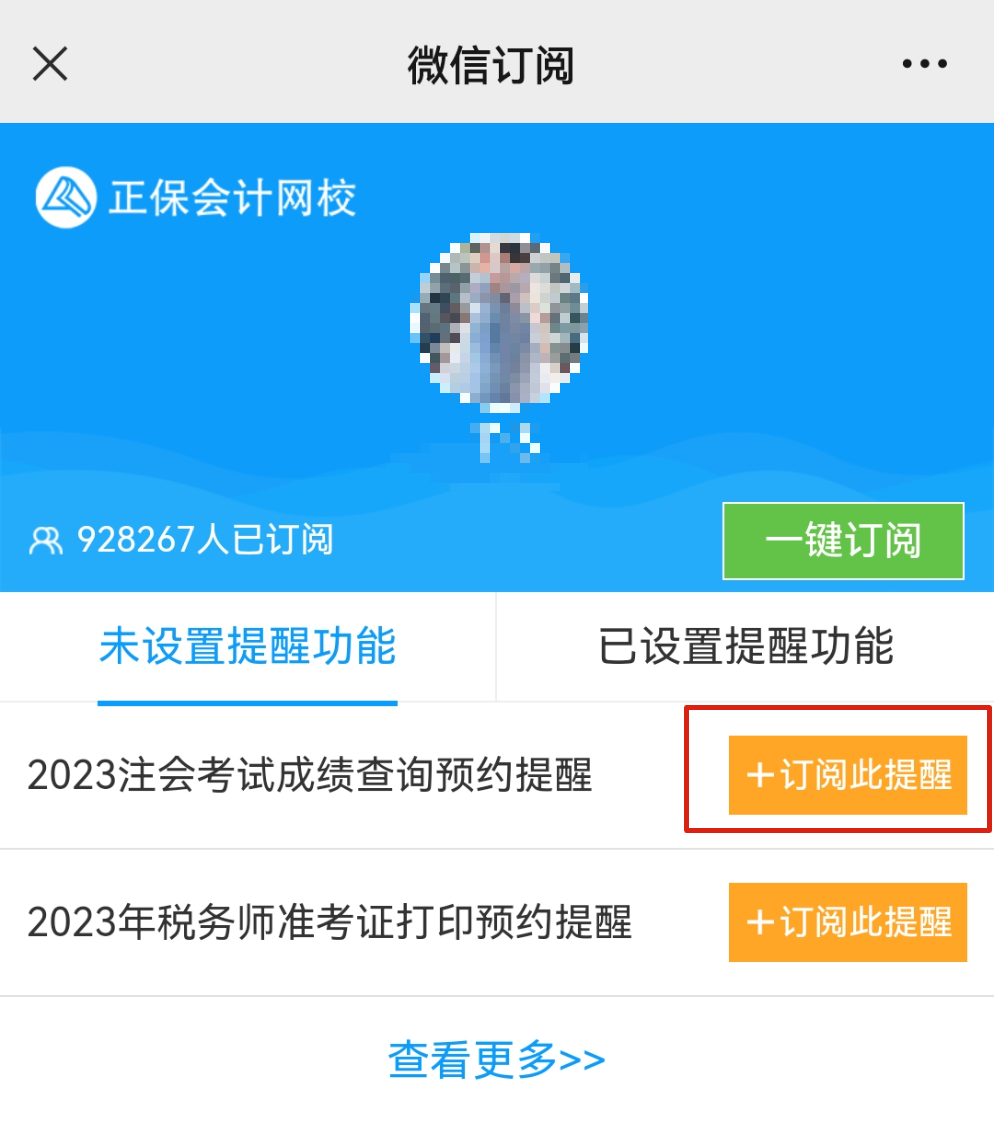Click the X to exit 微信订阅 page
The width and height of the screenshot is (994, 1126).
49,62
